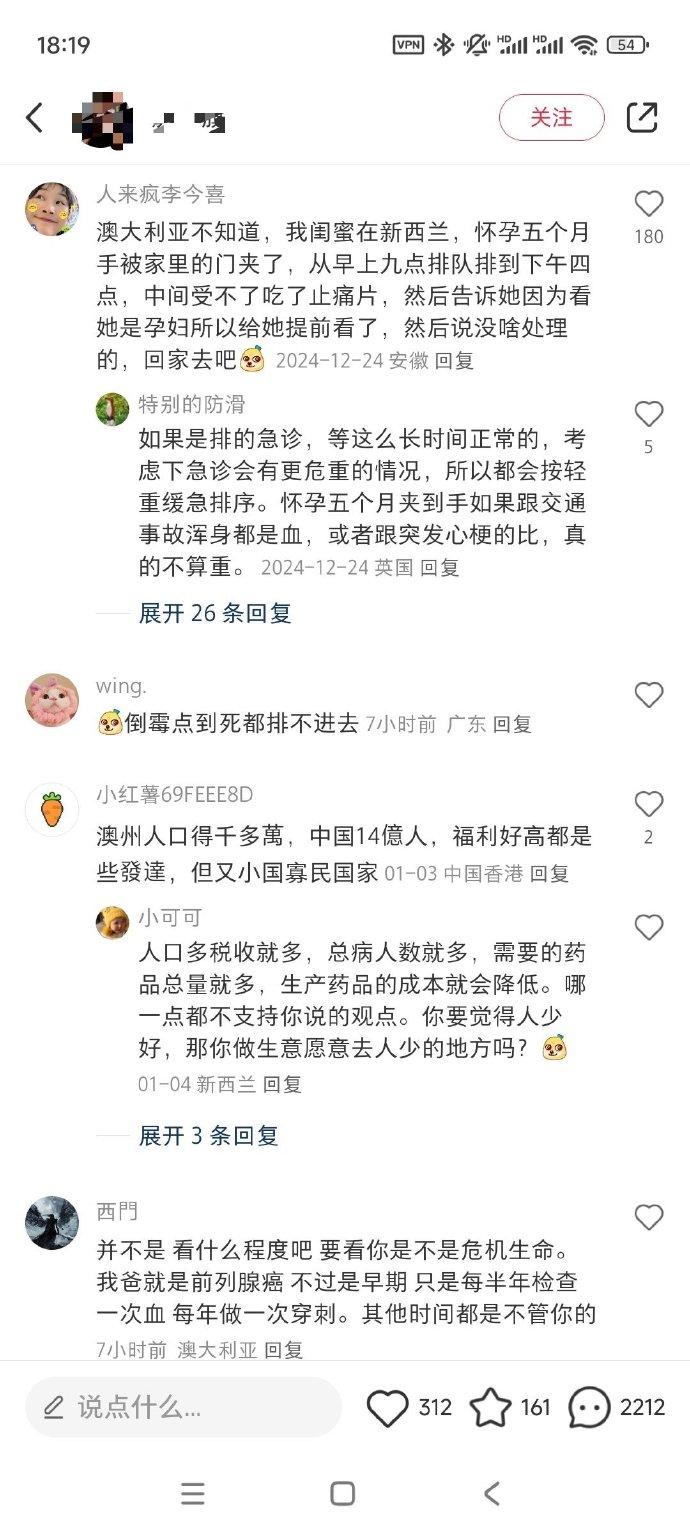Like 西門's comment
Image resolution: width=690 pixels, height=1533 pixels.
click(x=649, y=1217)
